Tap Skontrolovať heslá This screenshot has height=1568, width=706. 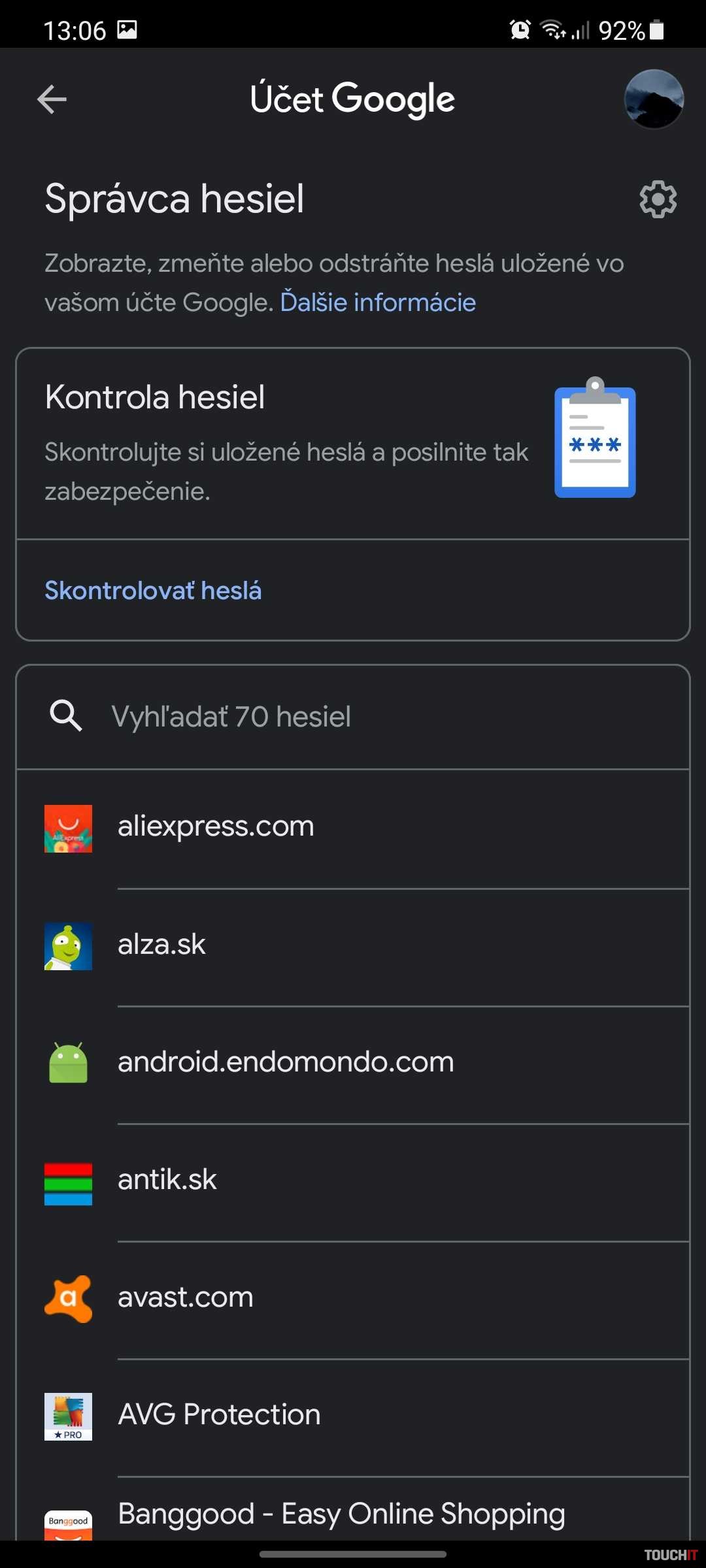coord(153,591)
